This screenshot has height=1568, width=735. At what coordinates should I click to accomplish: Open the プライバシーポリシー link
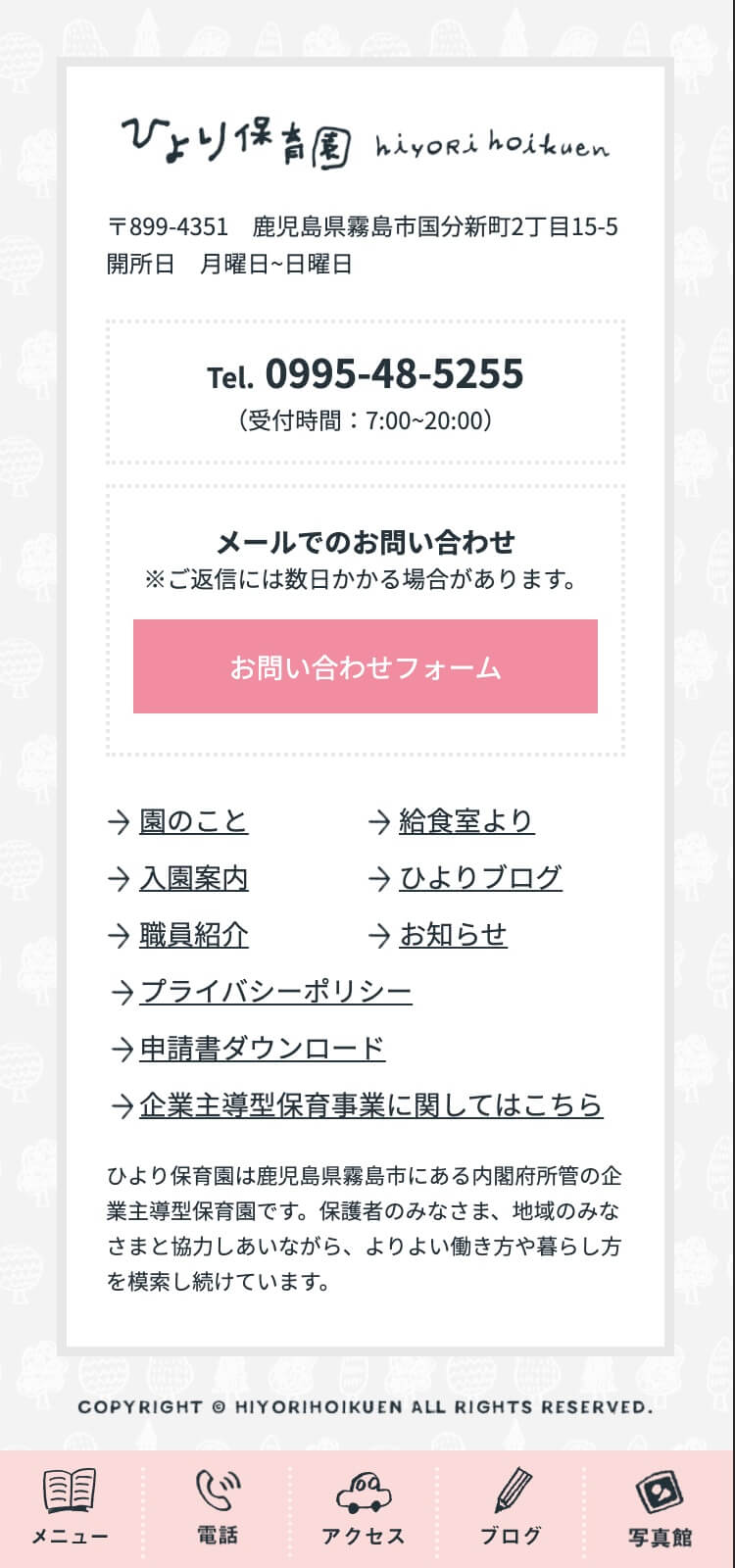pos(274,992)
